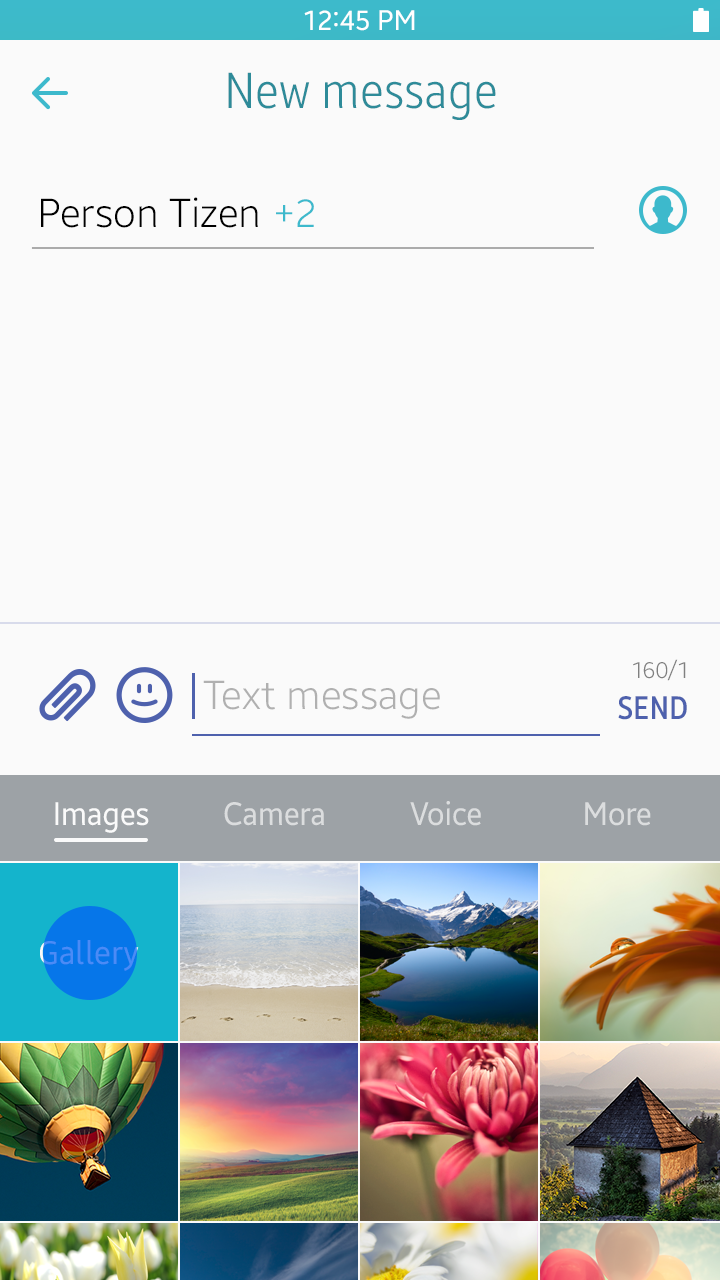Focus the Text message field
Screen dimensions: 720x1280
[x=396, y=697]
